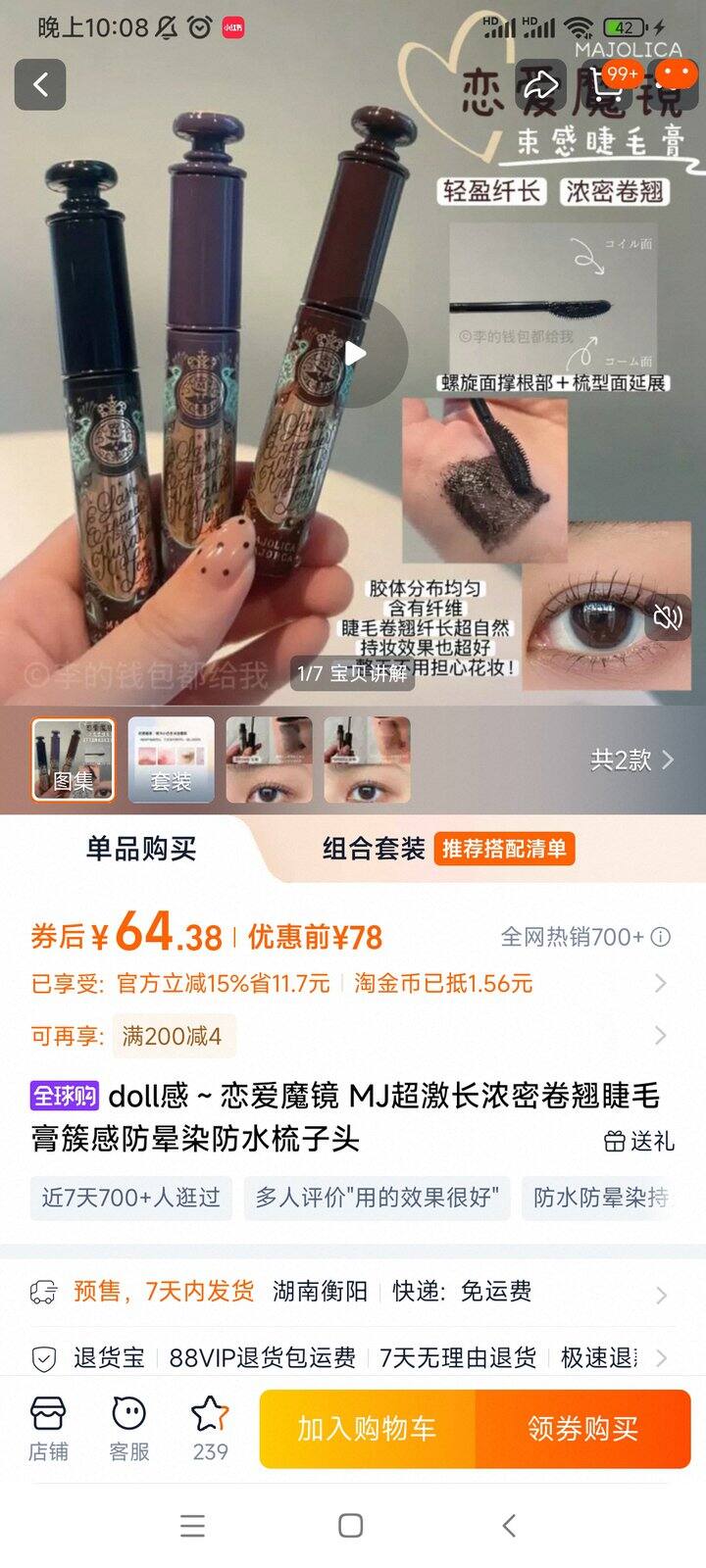Play the product video

coord(356,353)
